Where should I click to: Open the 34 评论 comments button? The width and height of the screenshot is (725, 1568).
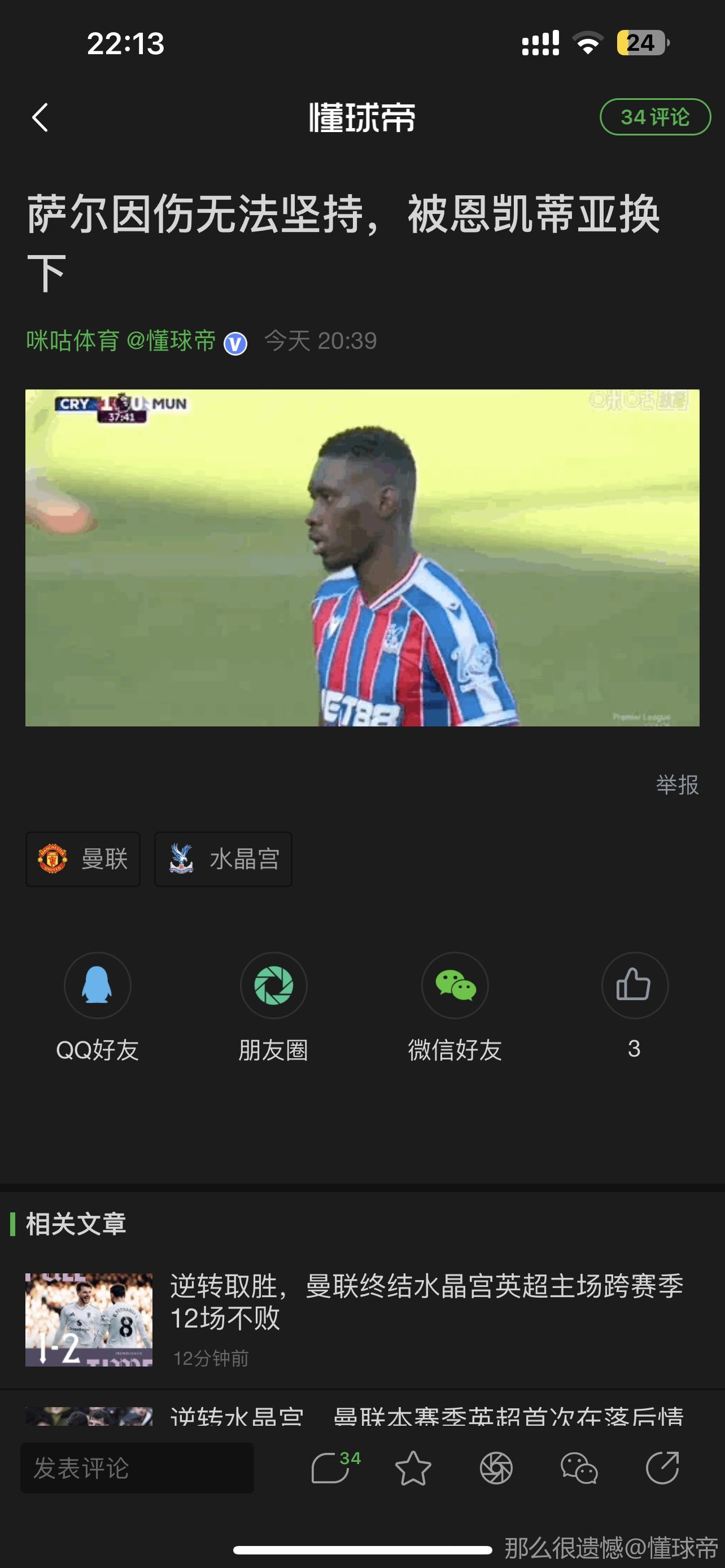[x=655, y=117]
